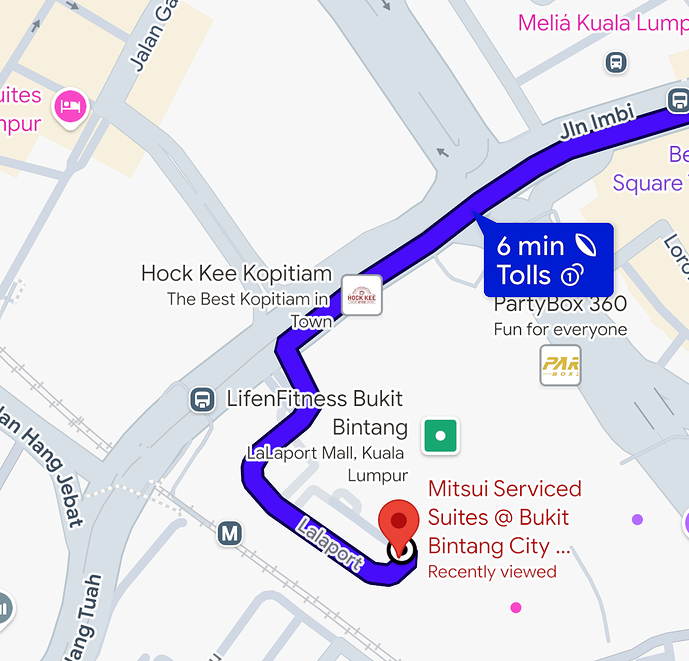Open the Hock Kee Kopitiam place marker
Viewport: 689px width, 661px height.
coord(362,295)
